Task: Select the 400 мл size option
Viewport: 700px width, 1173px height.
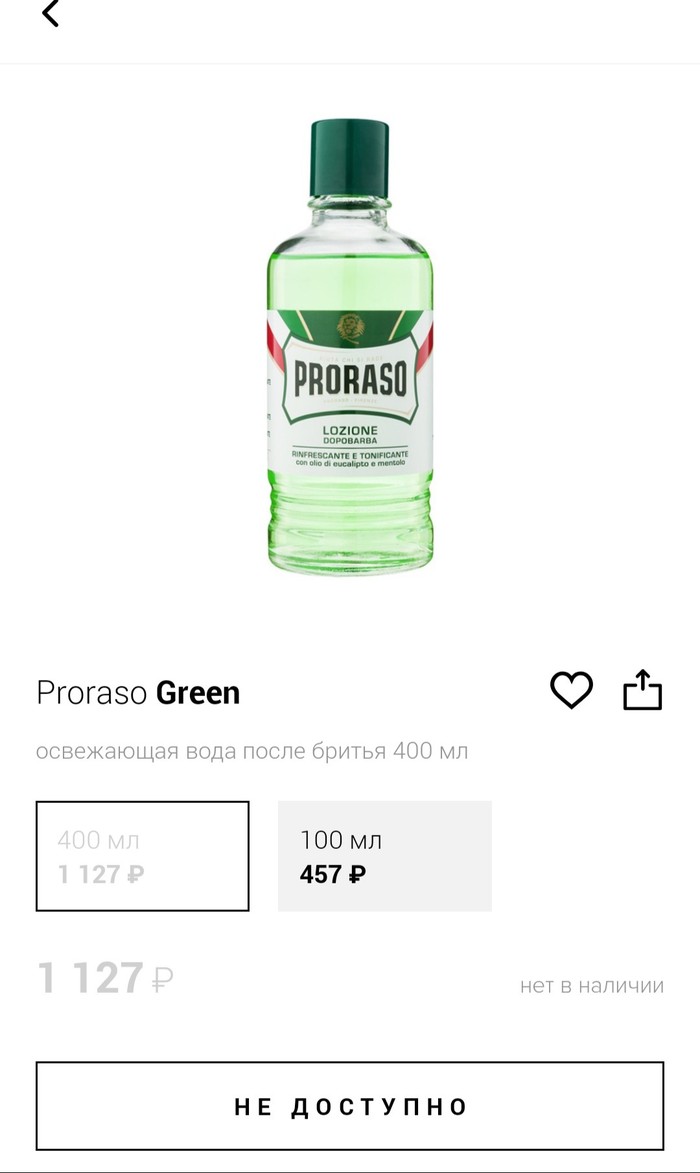Action: (142, 856)
